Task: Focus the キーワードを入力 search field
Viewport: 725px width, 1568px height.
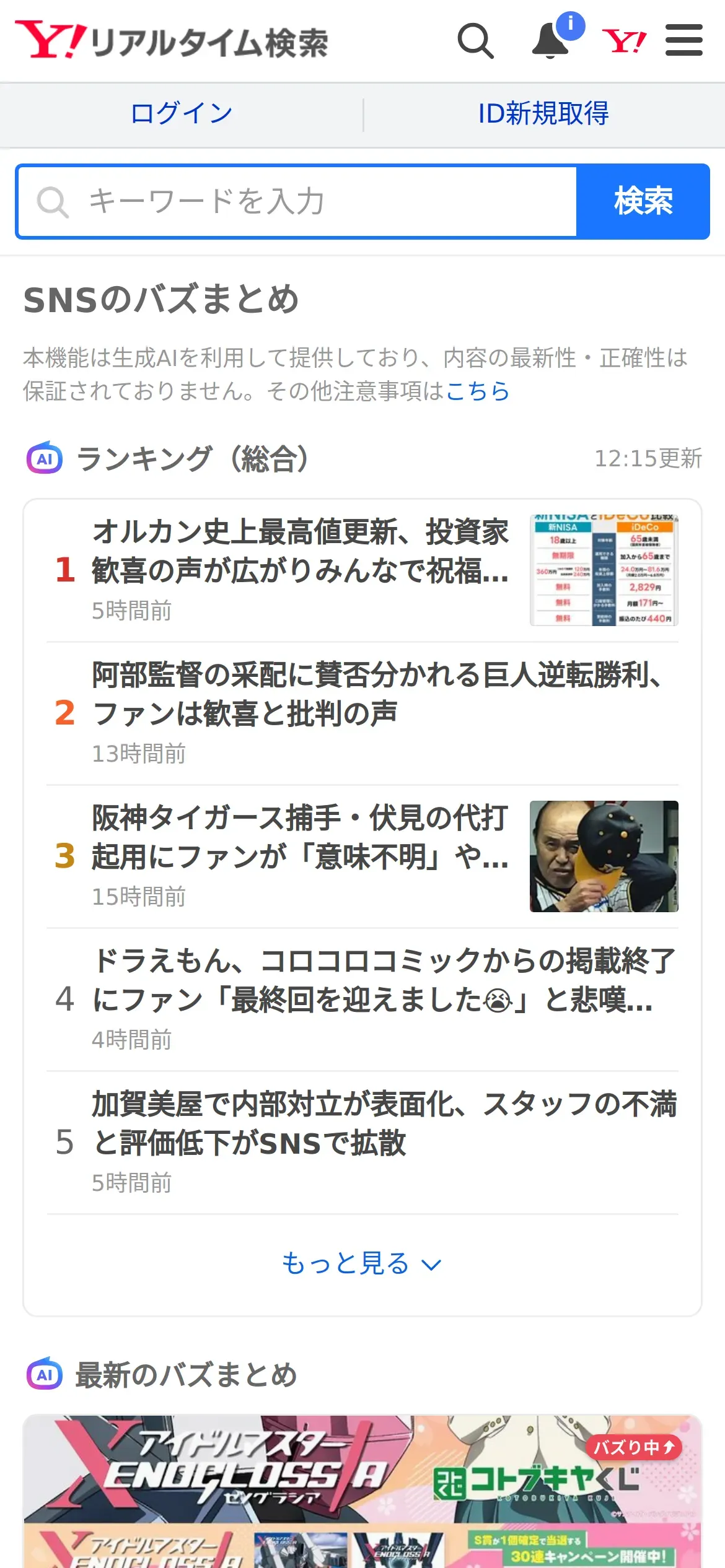Action: pyautogui.click(x=297, y=201)
